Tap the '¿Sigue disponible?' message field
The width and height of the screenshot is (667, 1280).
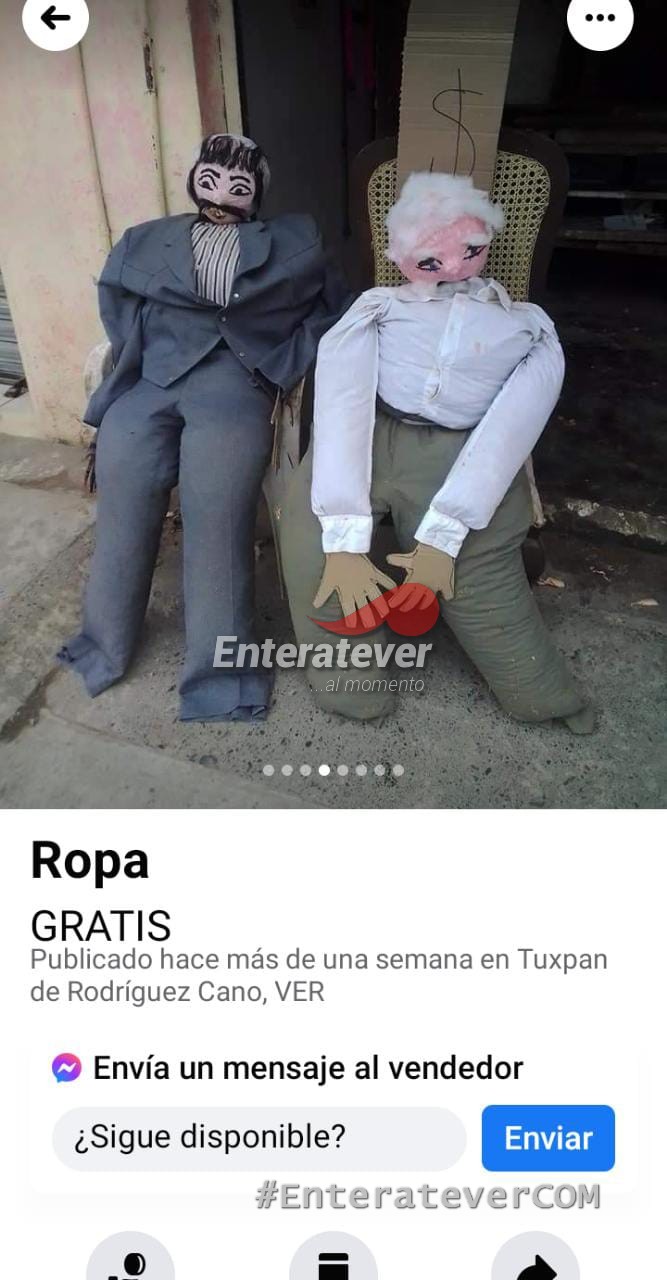pyautogui.click(x=259, y=1138)
